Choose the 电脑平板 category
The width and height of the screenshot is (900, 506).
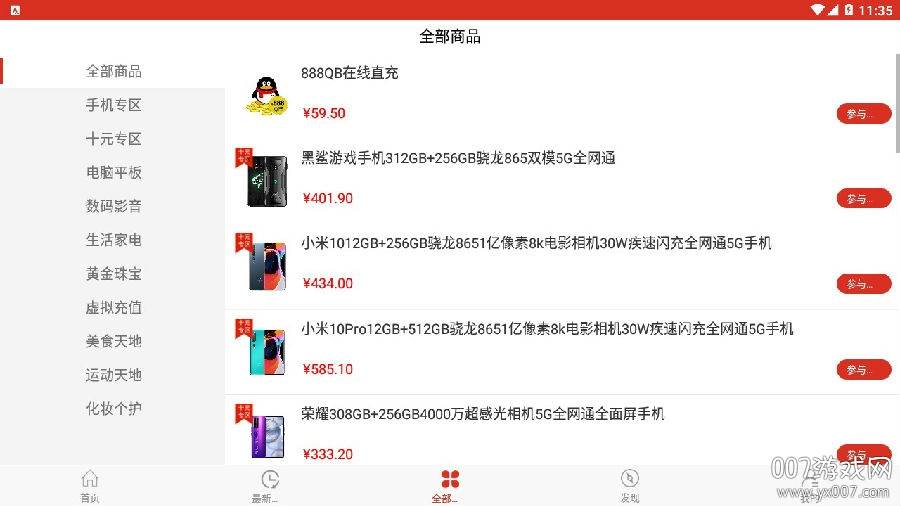113,172
